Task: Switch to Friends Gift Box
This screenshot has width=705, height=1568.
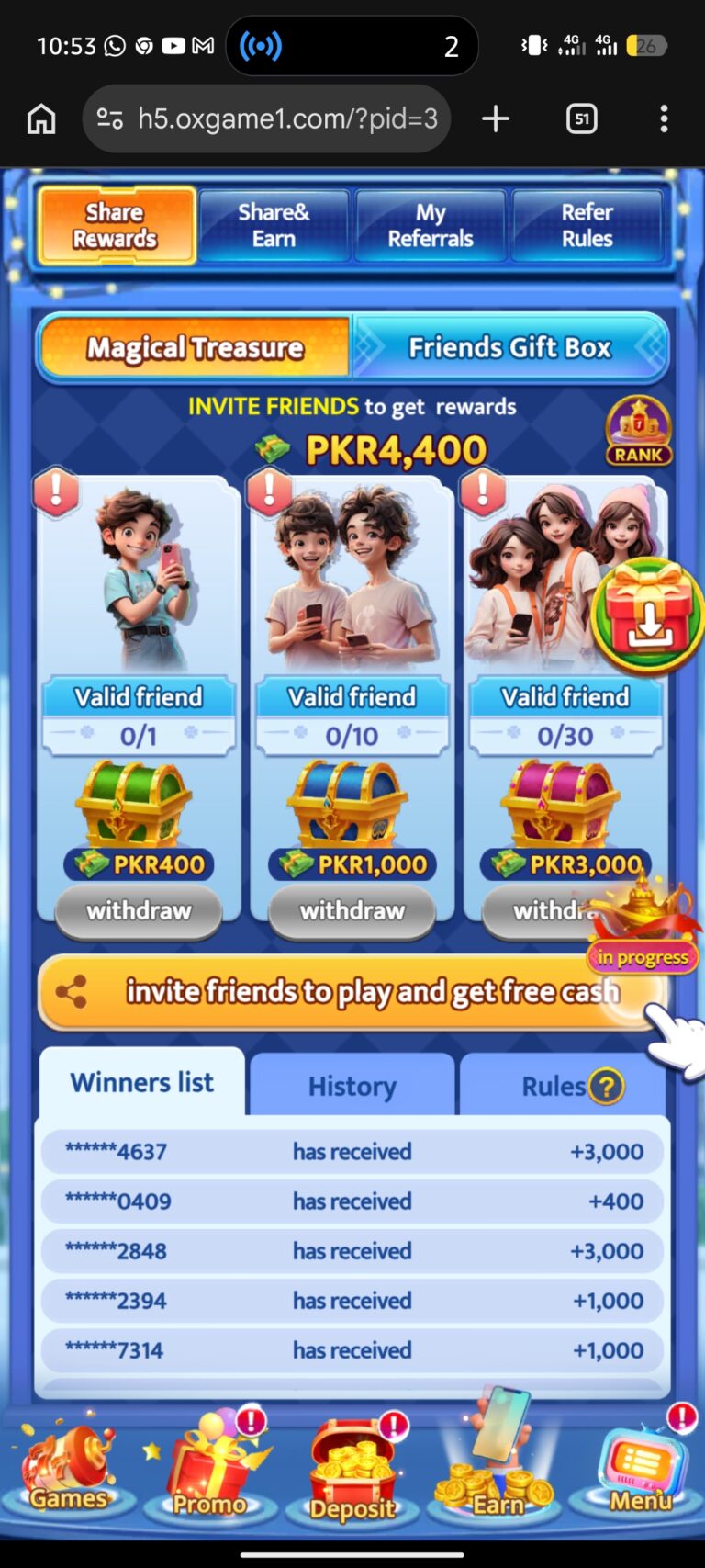Action: pyautogui.click(x=510, y=347)
